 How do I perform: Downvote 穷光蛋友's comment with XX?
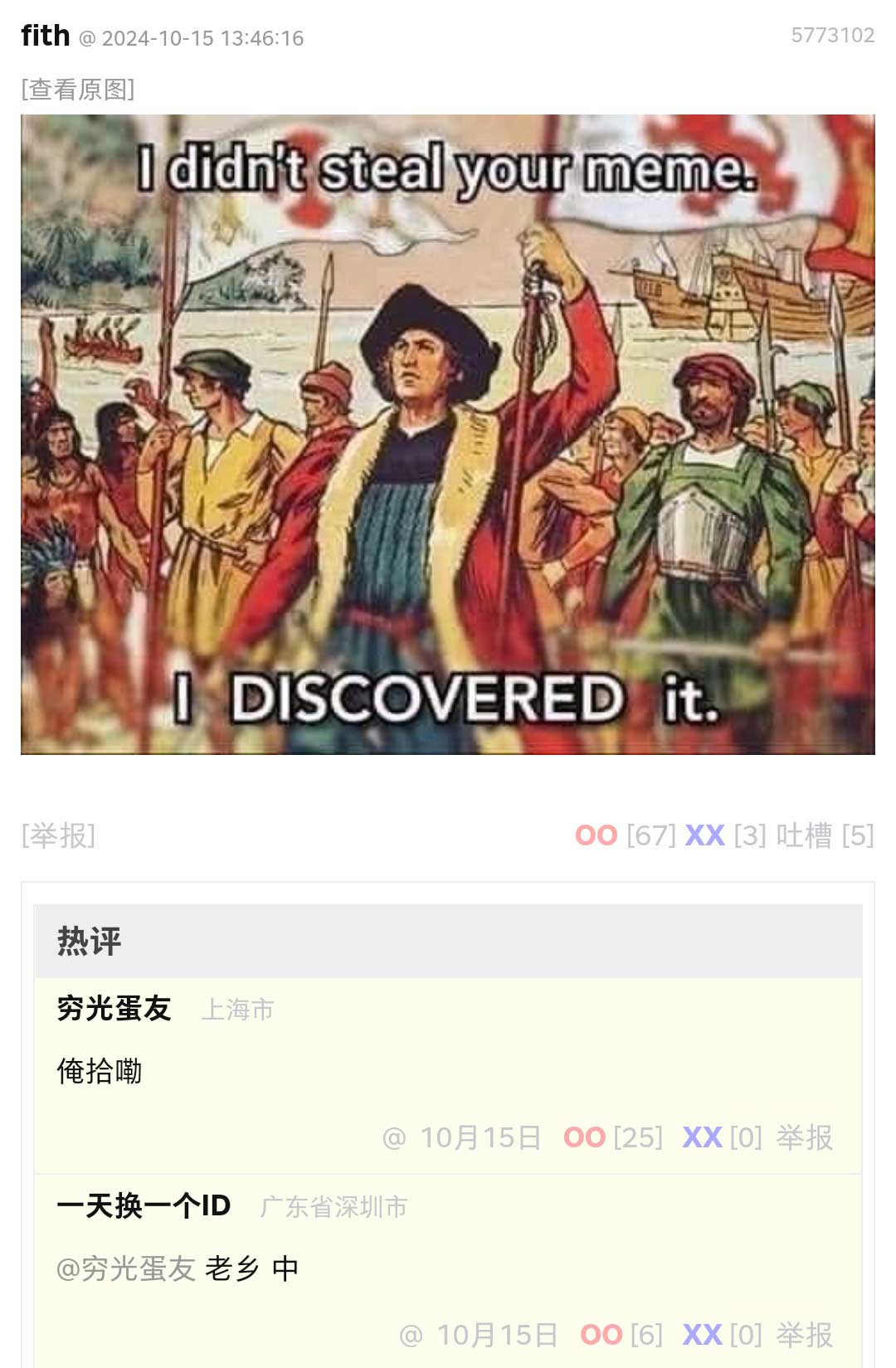(702, 1137)
